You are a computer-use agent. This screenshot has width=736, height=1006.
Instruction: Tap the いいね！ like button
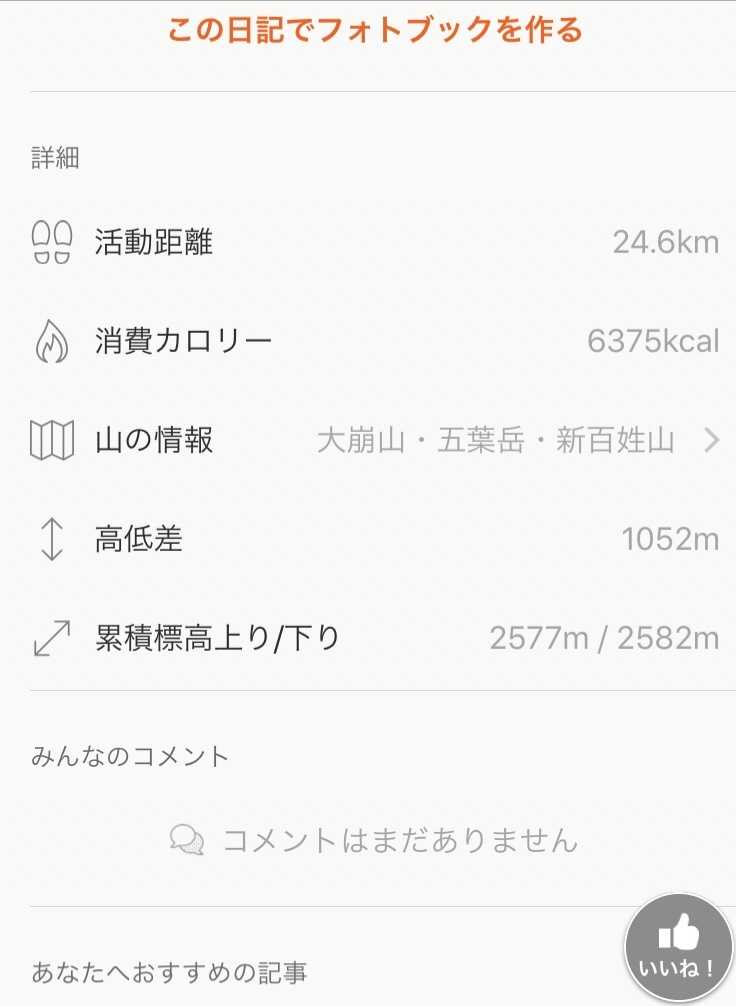point(679,947)
